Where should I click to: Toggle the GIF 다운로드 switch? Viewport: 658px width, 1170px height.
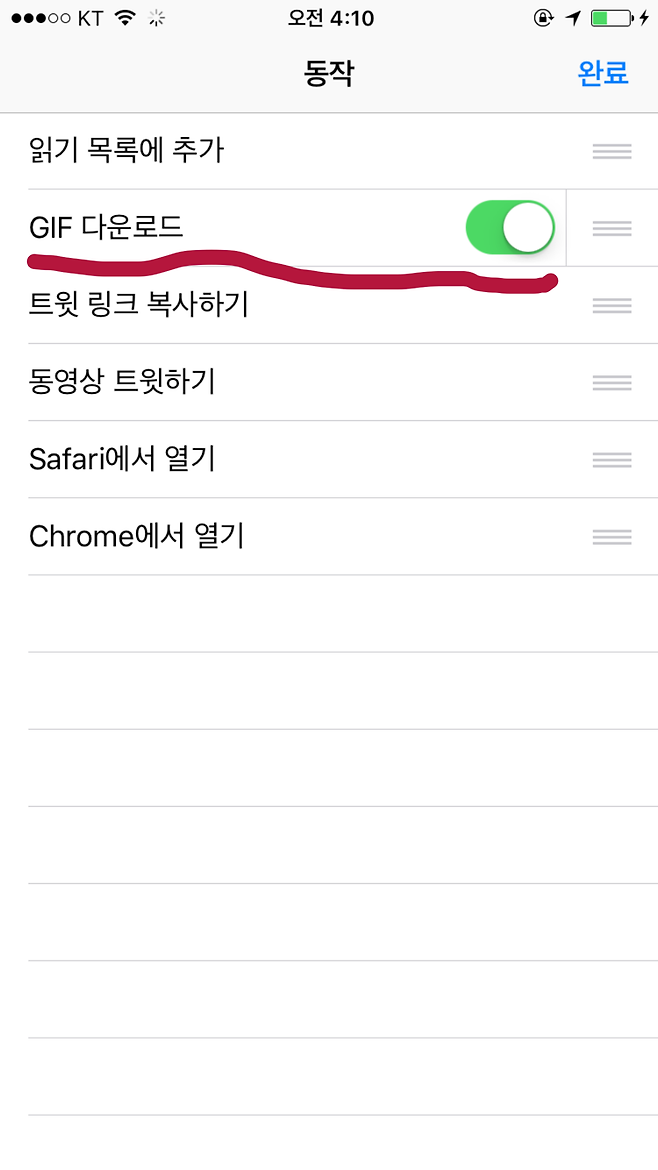[x=510, y=228]
